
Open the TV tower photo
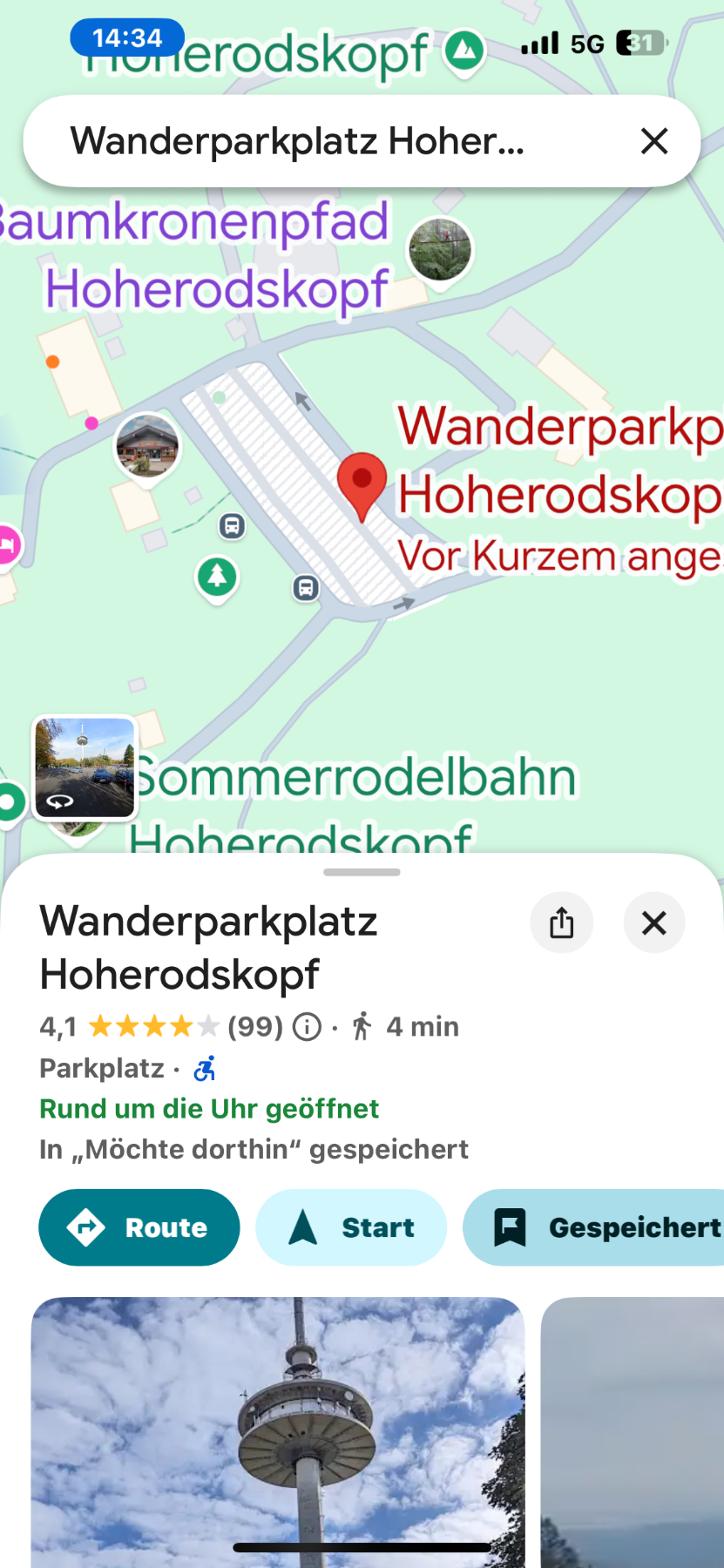(278, 1429)
